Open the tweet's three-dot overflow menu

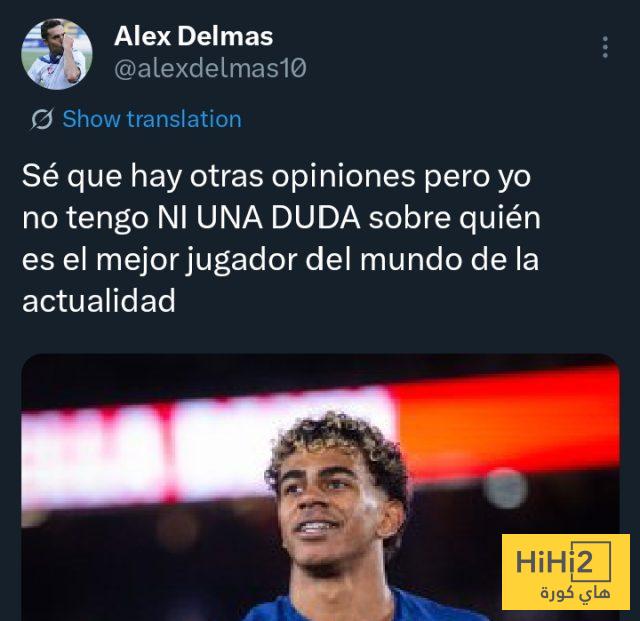click(605, 47)
